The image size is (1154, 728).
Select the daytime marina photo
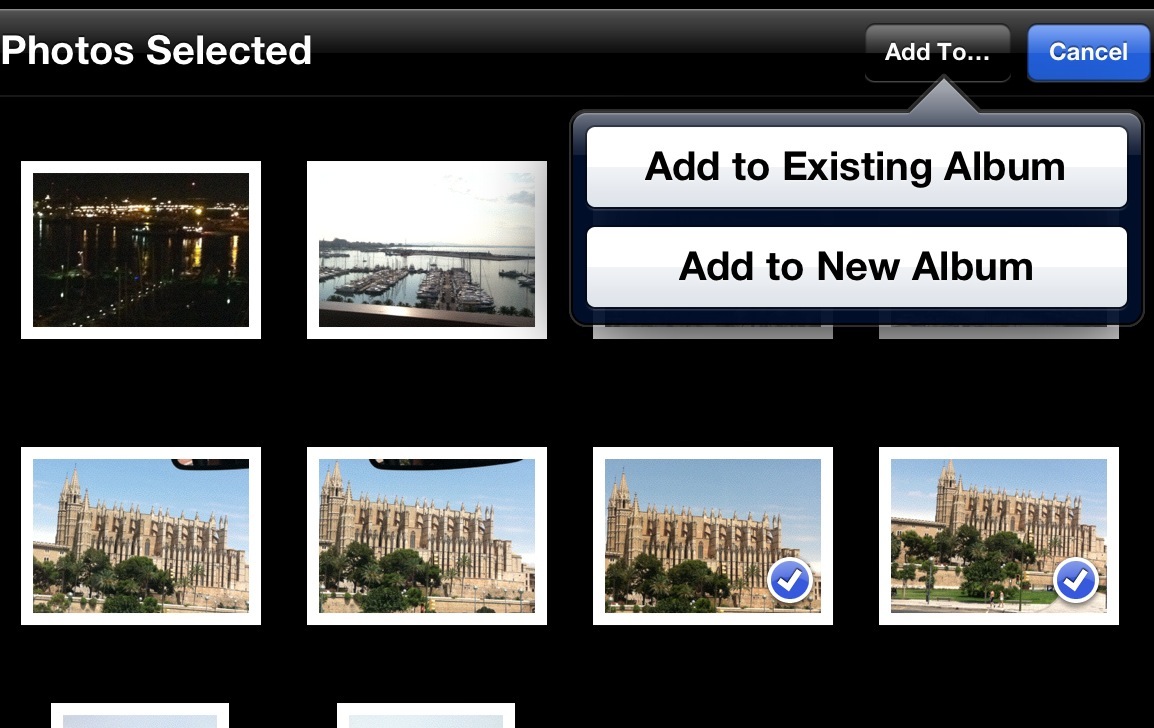[426, 250]
